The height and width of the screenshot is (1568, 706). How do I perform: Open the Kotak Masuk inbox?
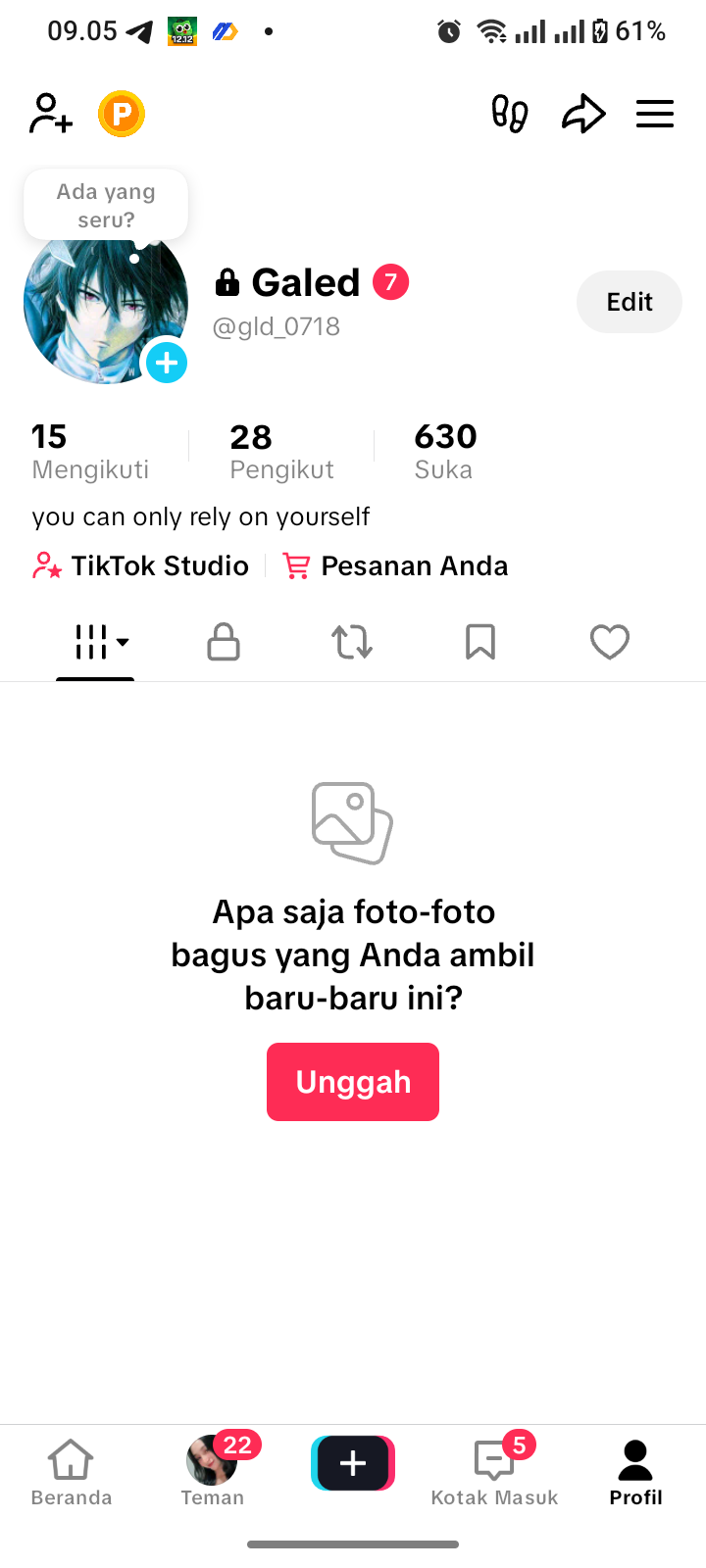coord(494,1472)
